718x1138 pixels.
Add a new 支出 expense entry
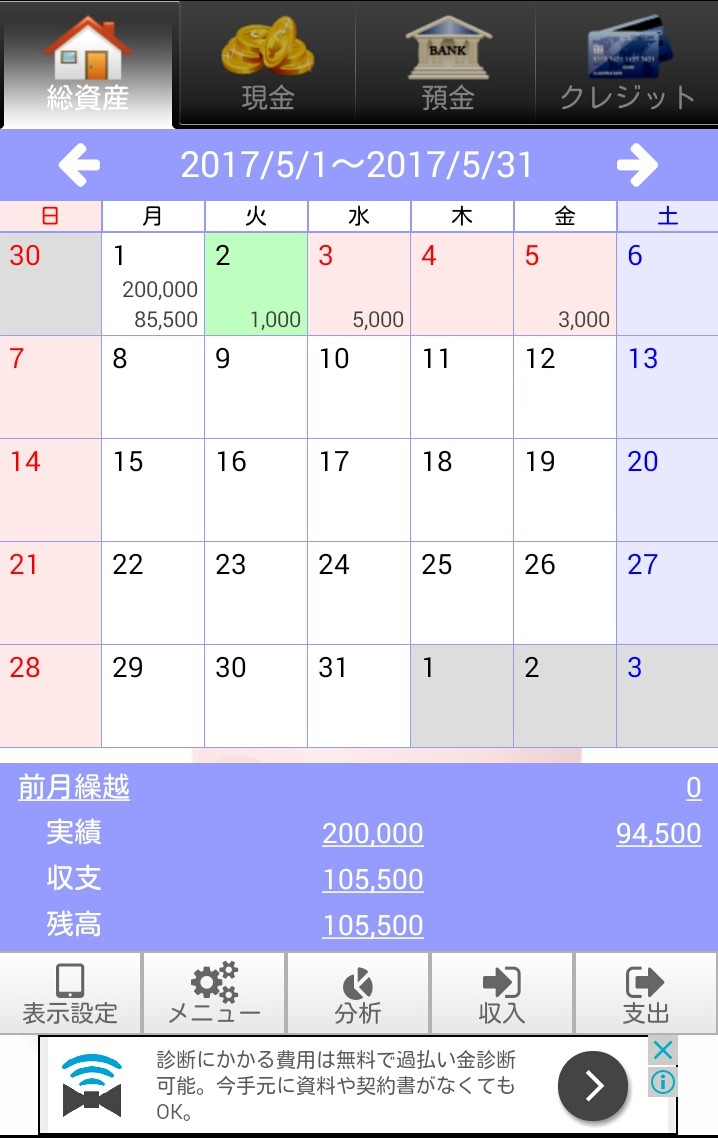point(645,993)
